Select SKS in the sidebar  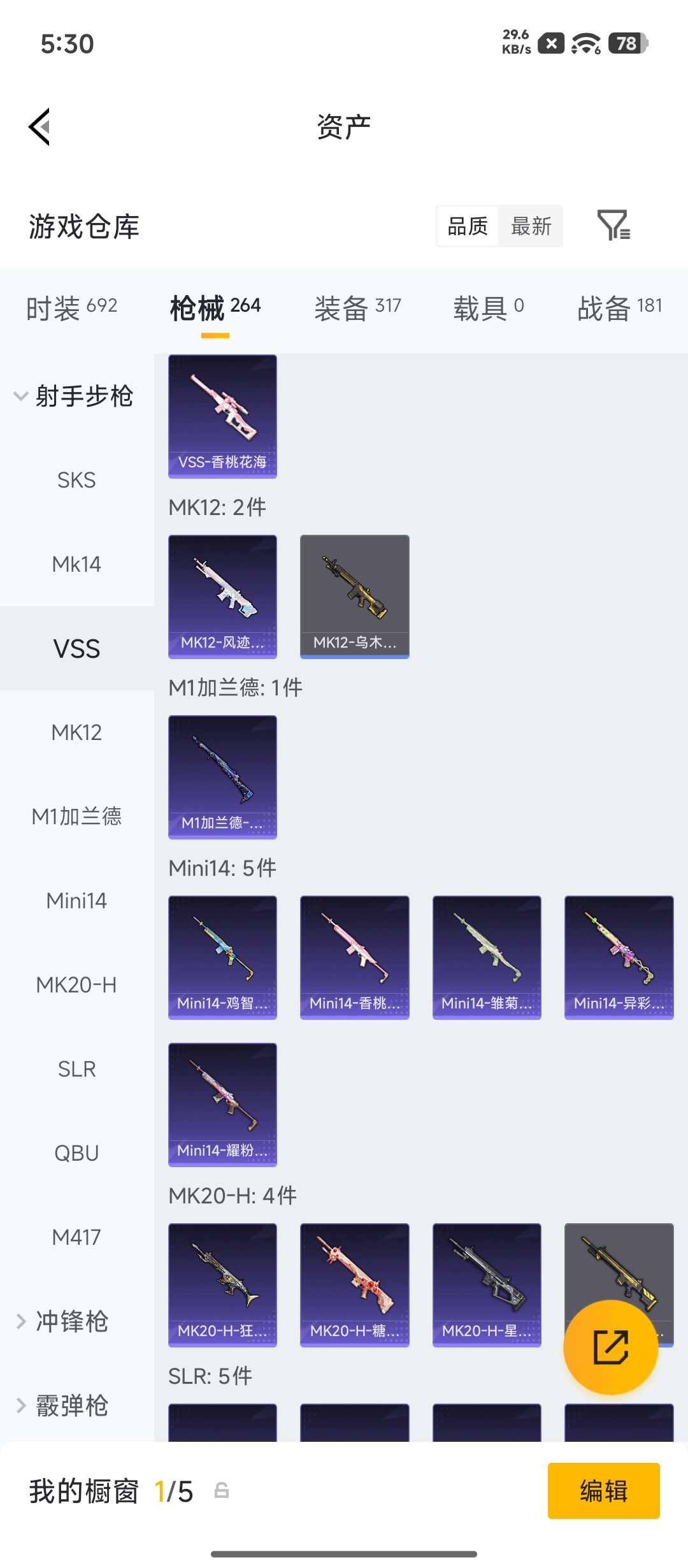76,480
